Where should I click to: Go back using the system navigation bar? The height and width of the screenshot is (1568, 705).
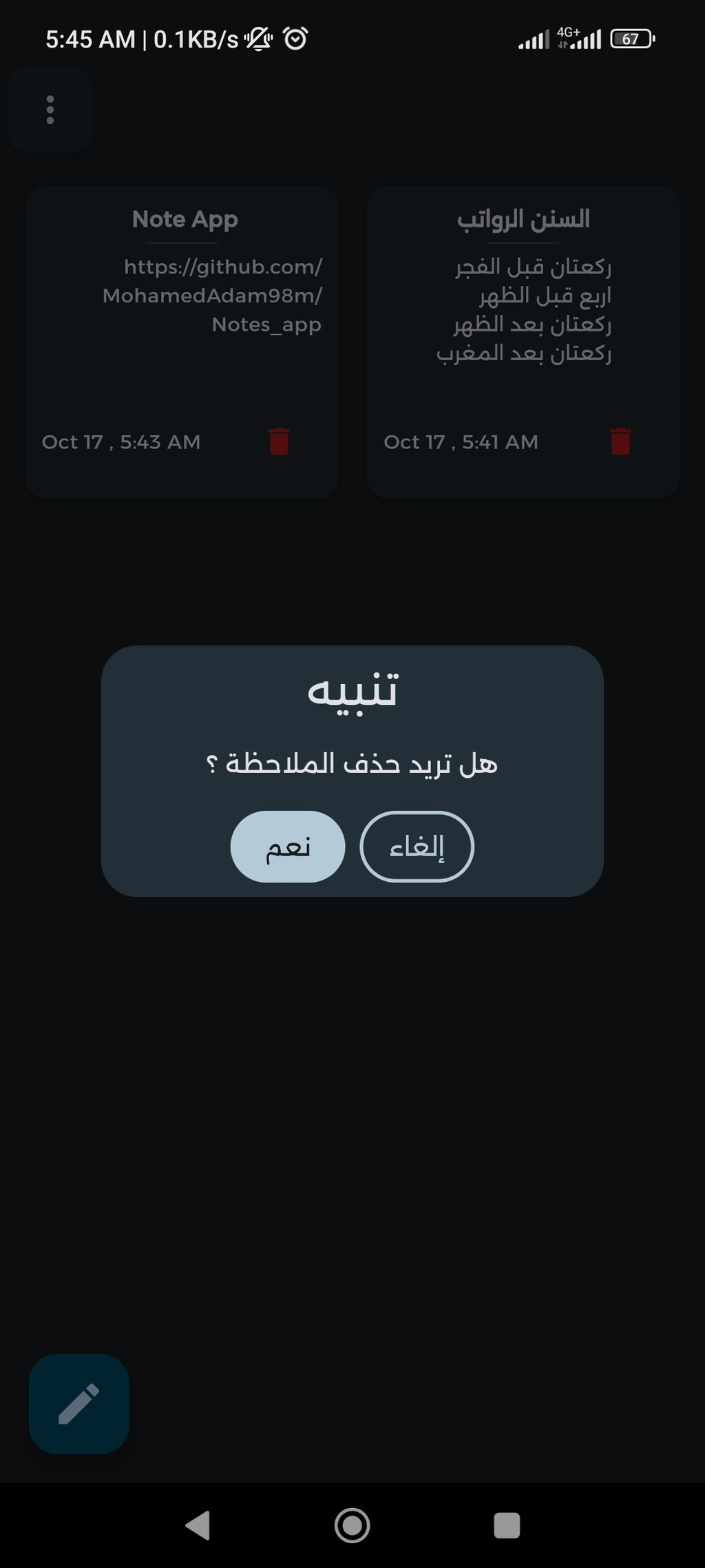pyautogui.click(x=198, y=1525)
